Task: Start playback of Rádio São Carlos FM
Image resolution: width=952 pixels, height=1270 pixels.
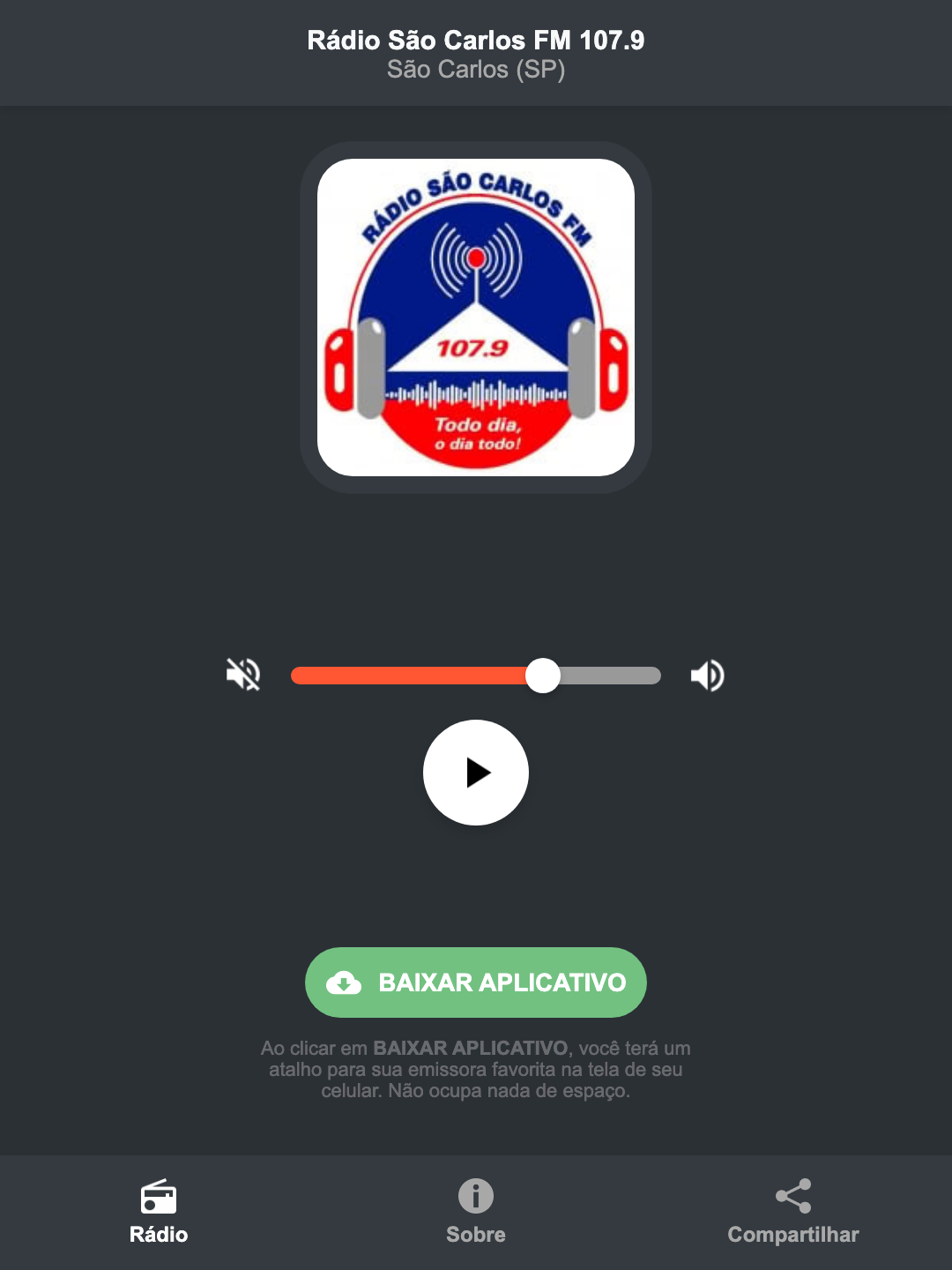Action: tap(476, 773)
